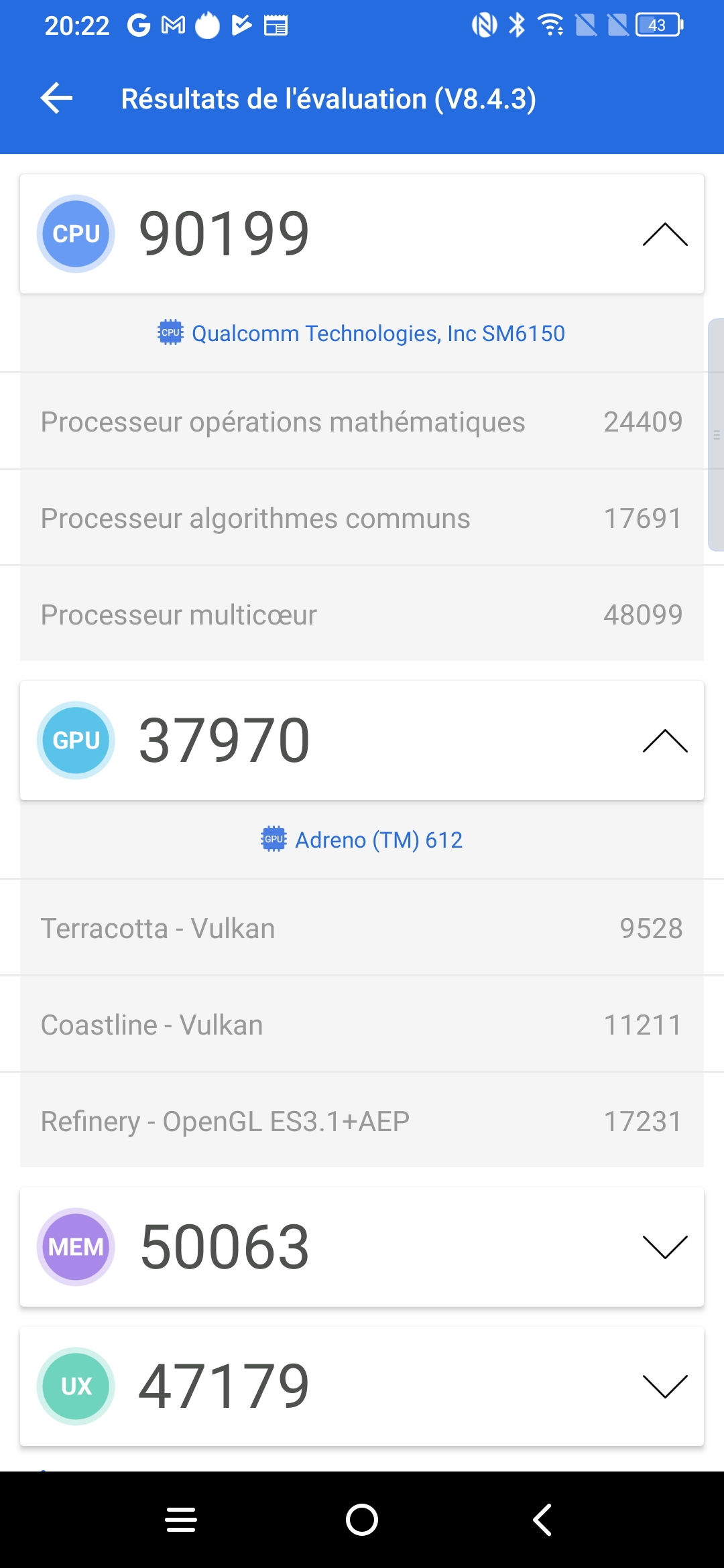724x1568 pixels.
Task: Collapse the GPU score section
Action: (x=664, y=741)
